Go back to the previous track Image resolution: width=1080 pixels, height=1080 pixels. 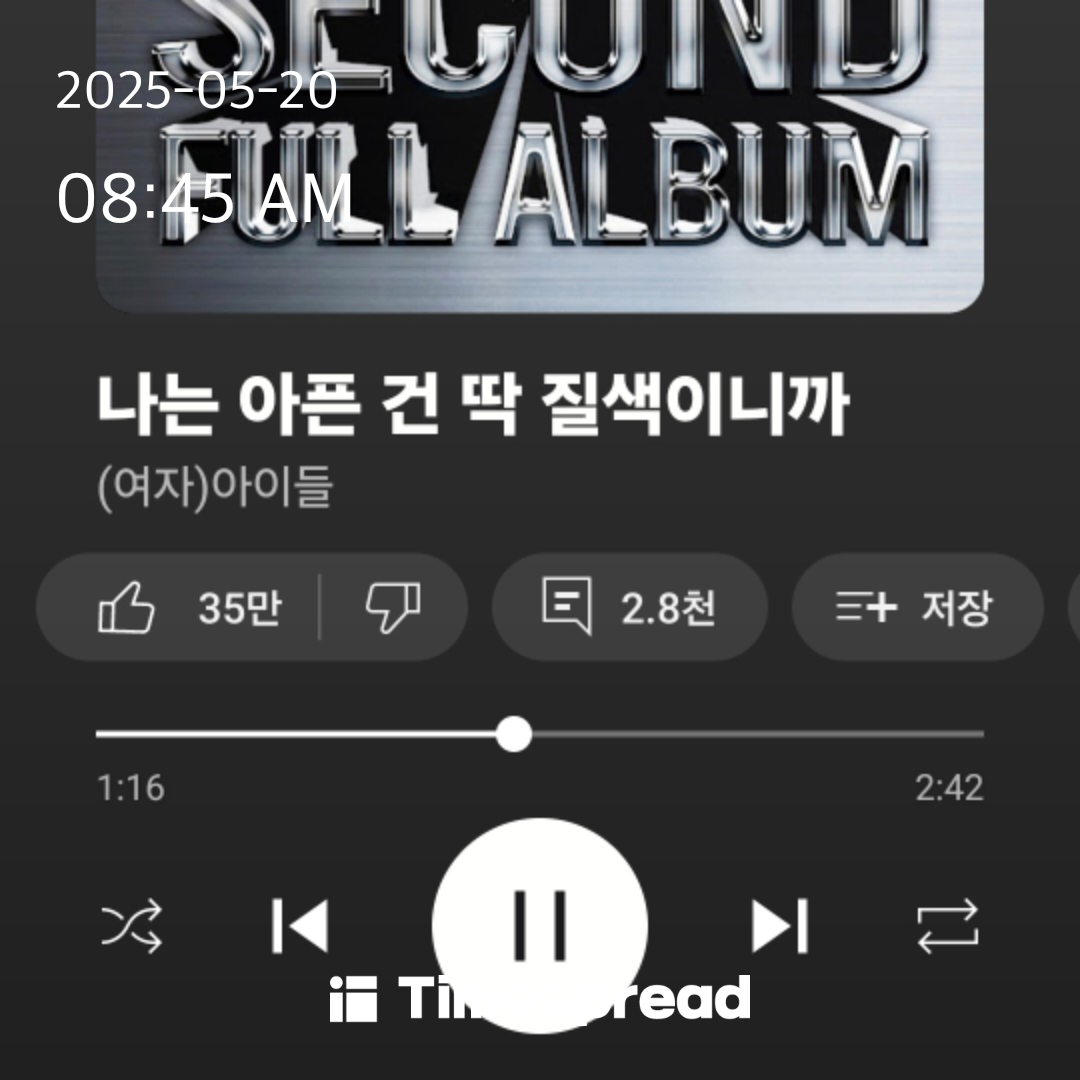[x=300, y=926]
